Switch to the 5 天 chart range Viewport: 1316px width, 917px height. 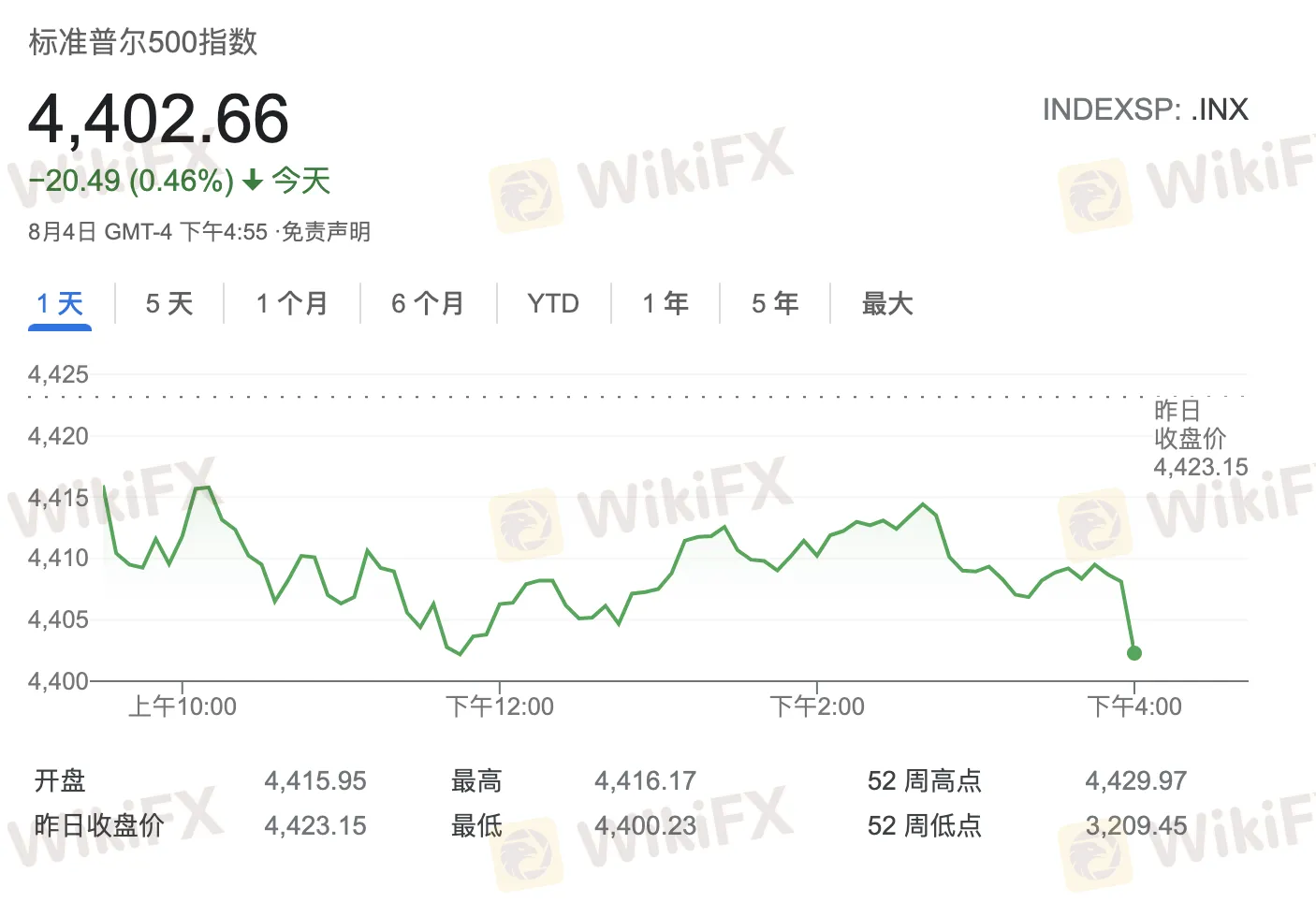point(169,304)
